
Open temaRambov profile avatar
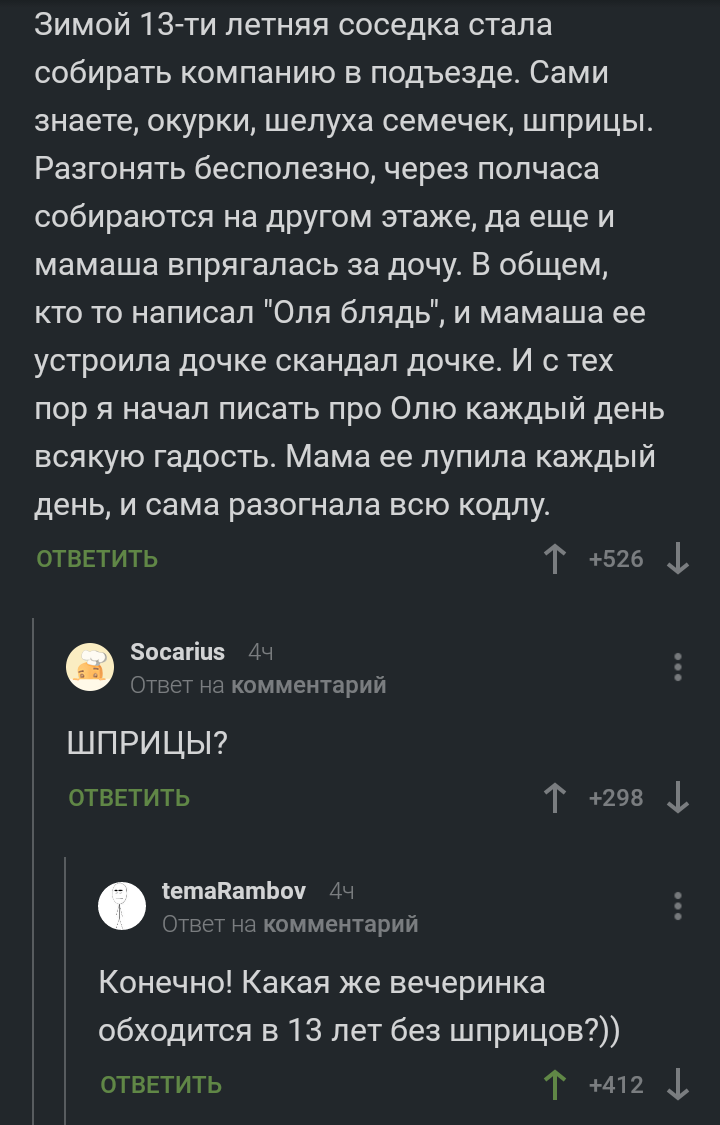(122, 906)
